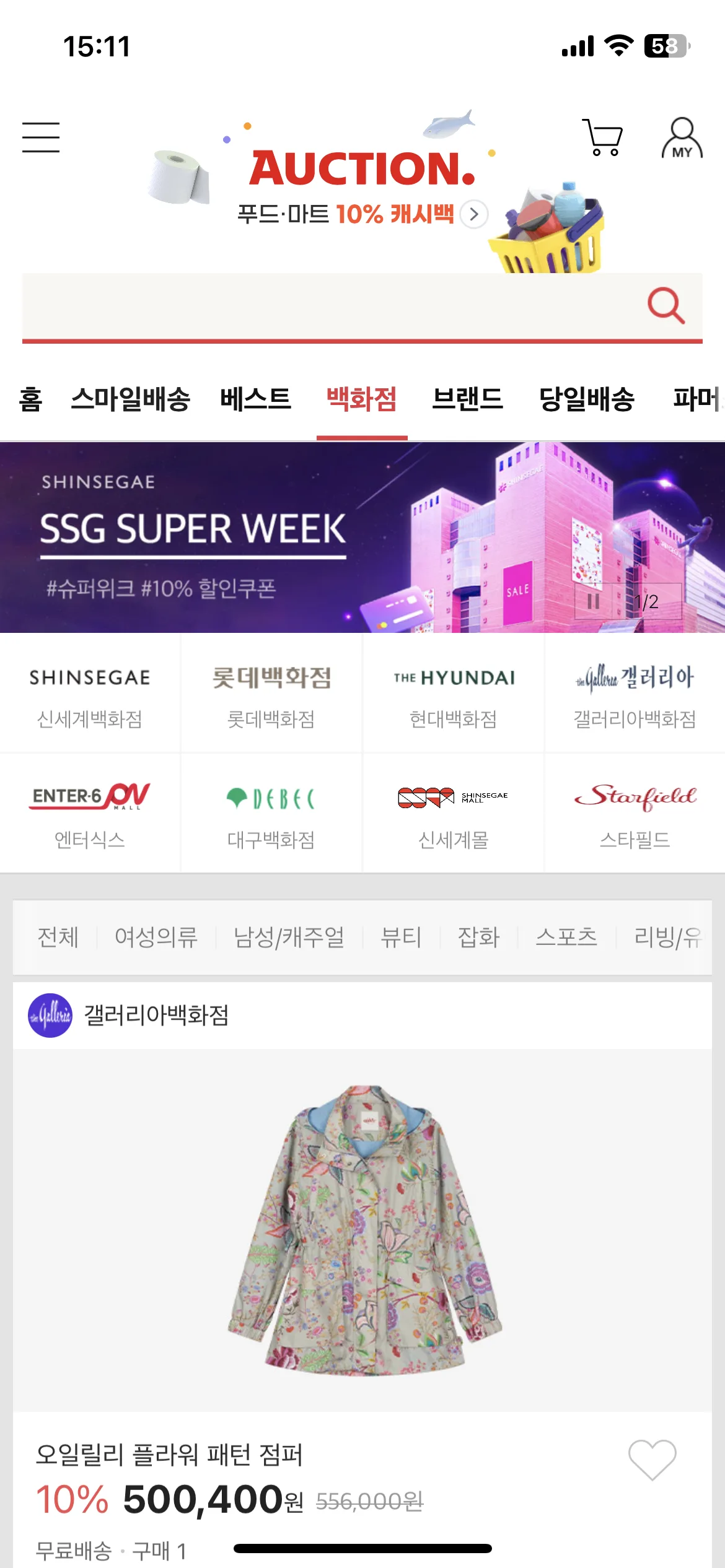Open the MY account page
The height and width of the screenshot is (1568, 725).
click(682, 137)
